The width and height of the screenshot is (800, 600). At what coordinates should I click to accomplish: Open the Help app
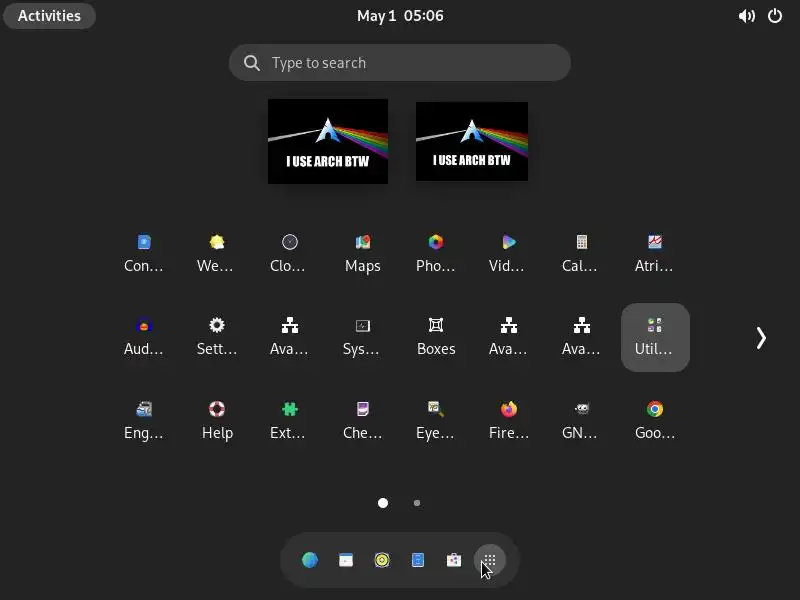pos(217,420)
